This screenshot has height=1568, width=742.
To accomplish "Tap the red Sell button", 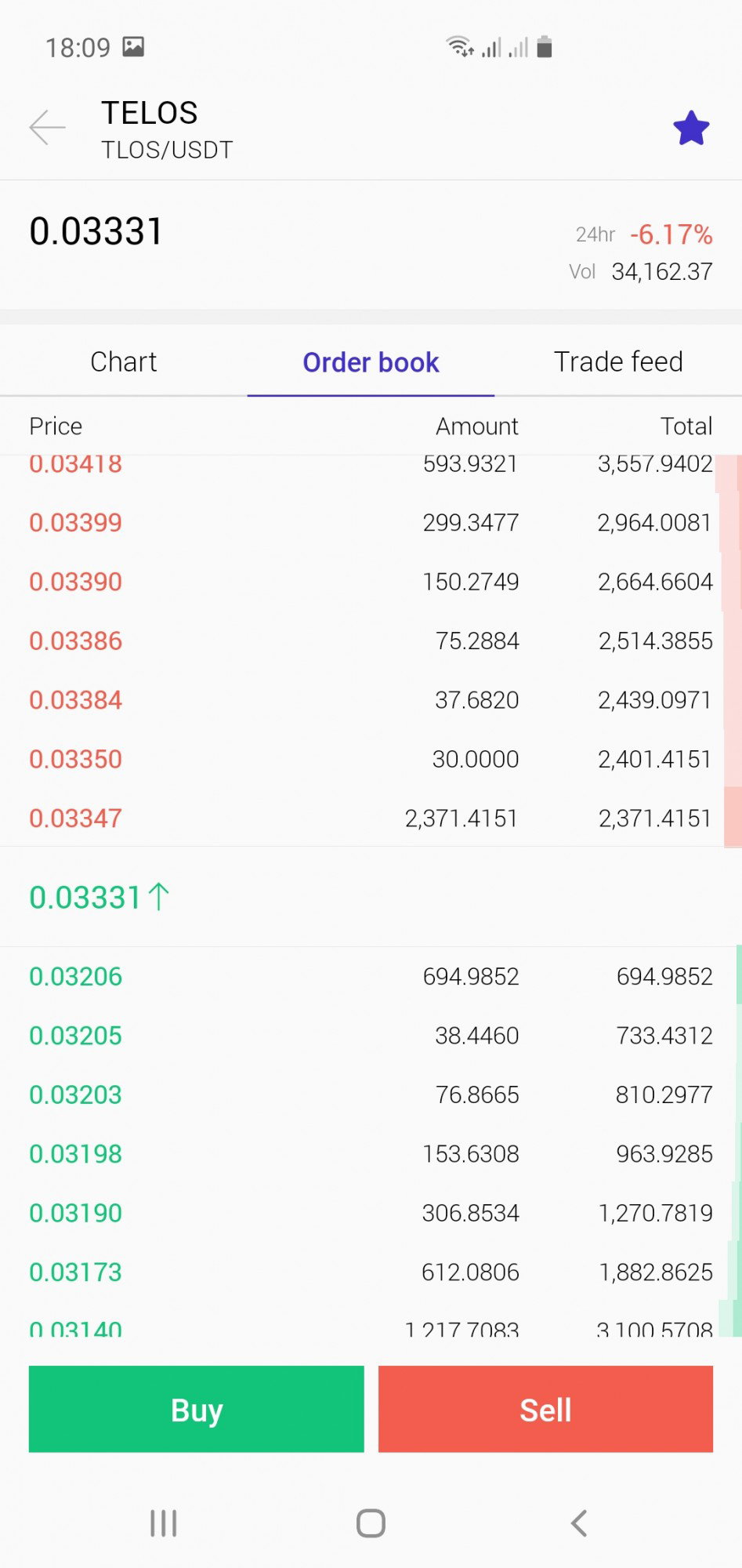I will pos(545,1409).
